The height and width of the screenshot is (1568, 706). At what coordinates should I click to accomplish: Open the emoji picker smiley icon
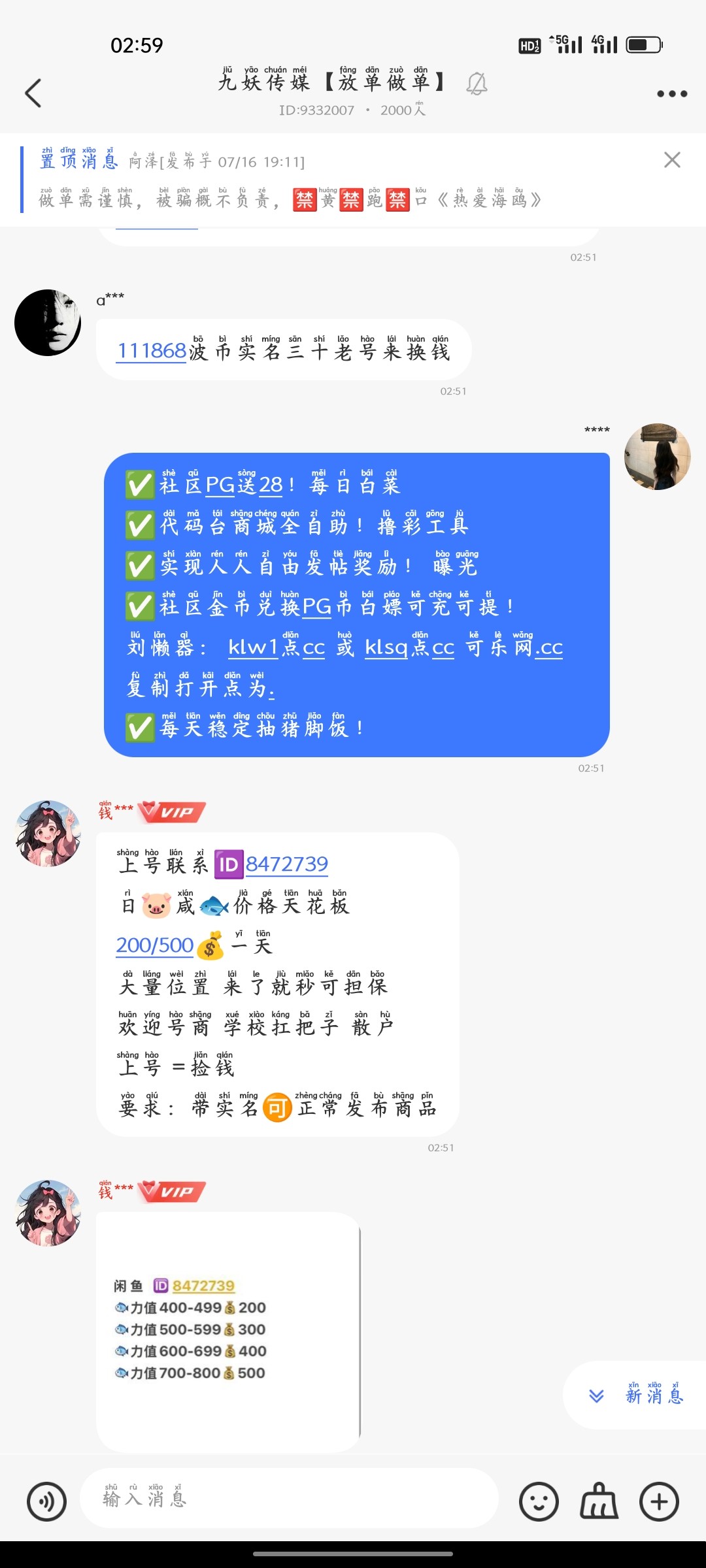coord(538,1501)
